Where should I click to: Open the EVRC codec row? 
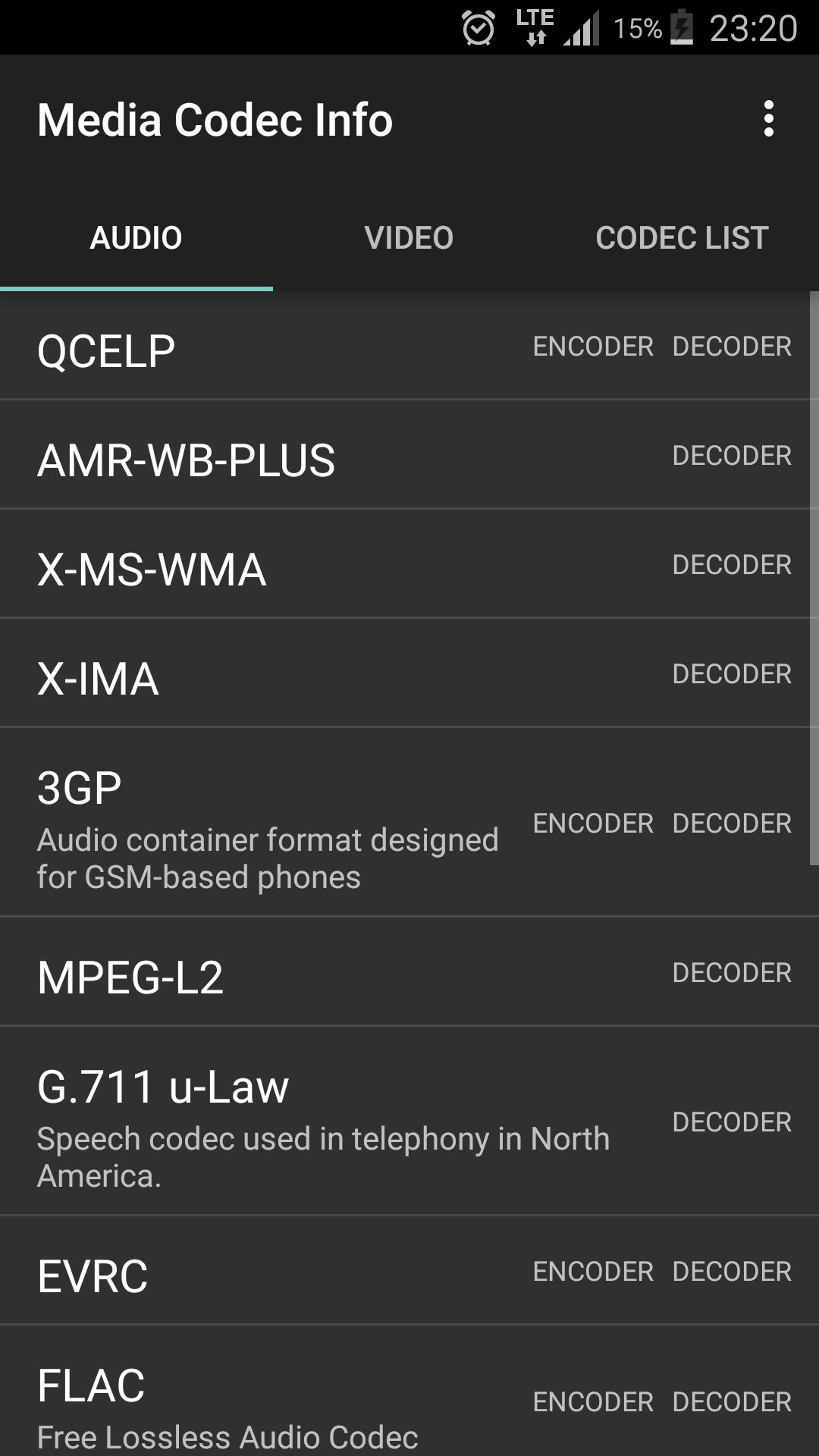405,1270
